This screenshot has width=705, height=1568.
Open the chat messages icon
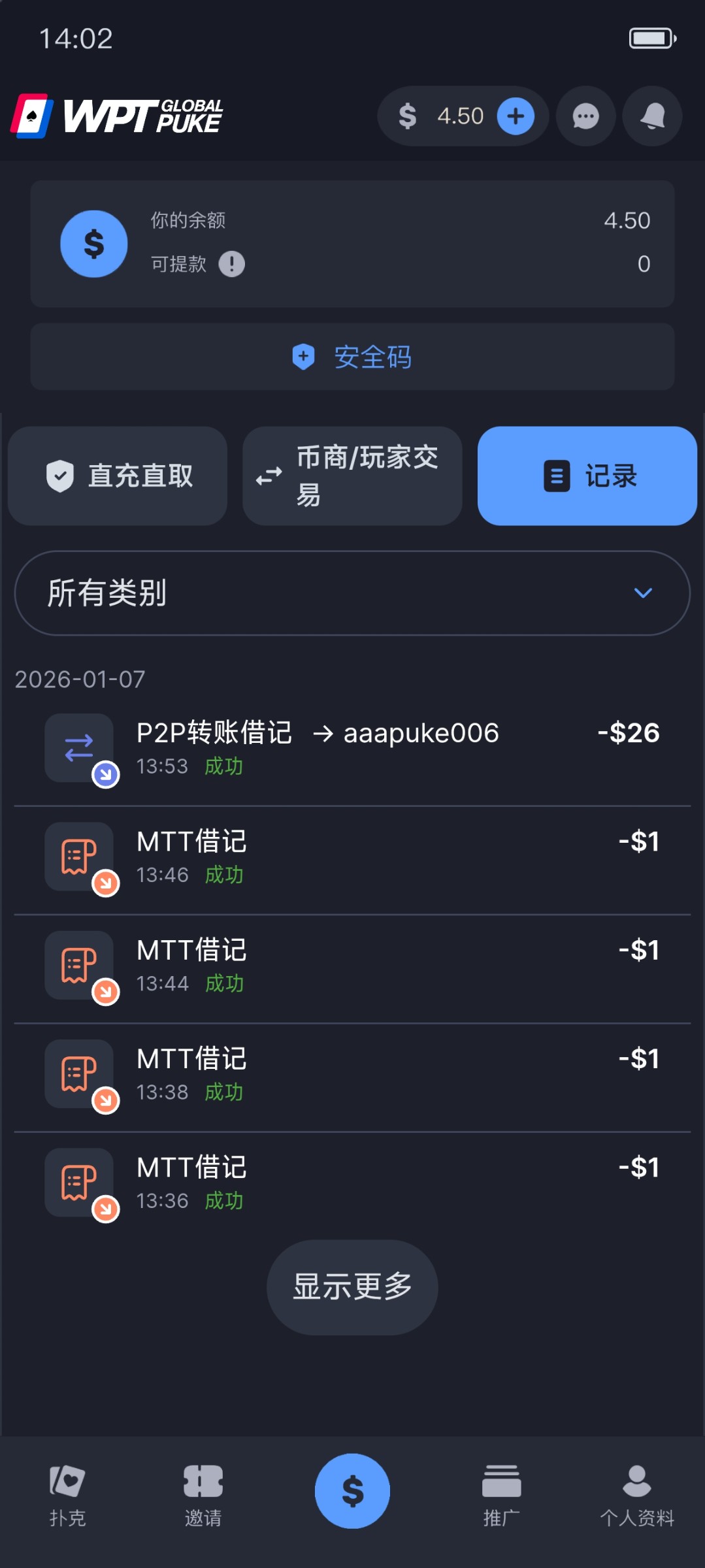coord(585,116)
